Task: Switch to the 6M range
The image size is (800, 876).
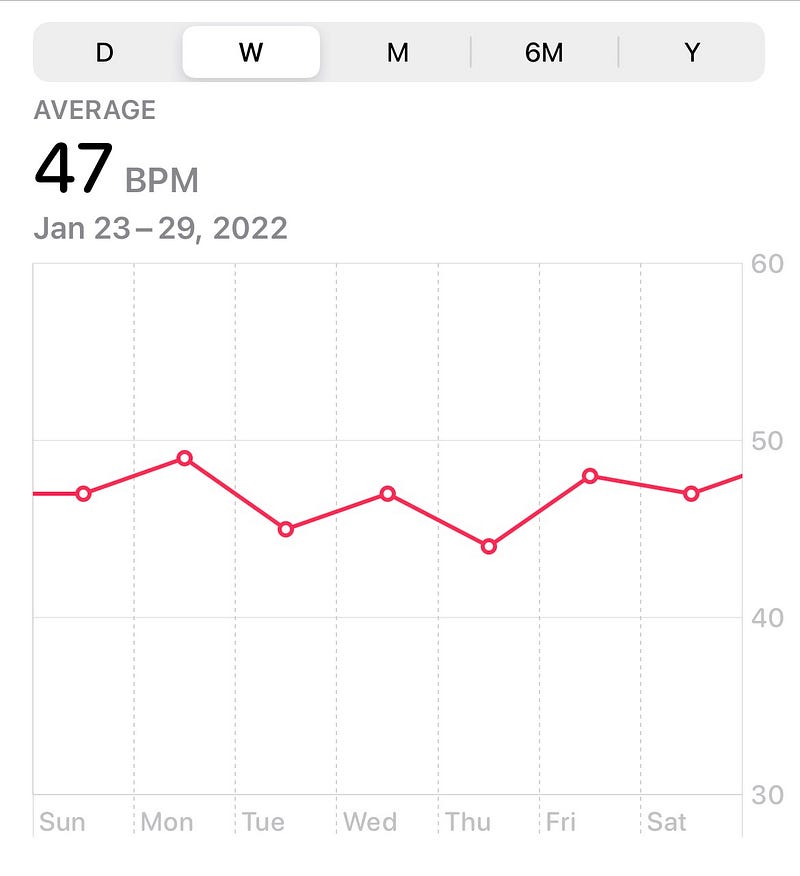Action: (544, 53)
